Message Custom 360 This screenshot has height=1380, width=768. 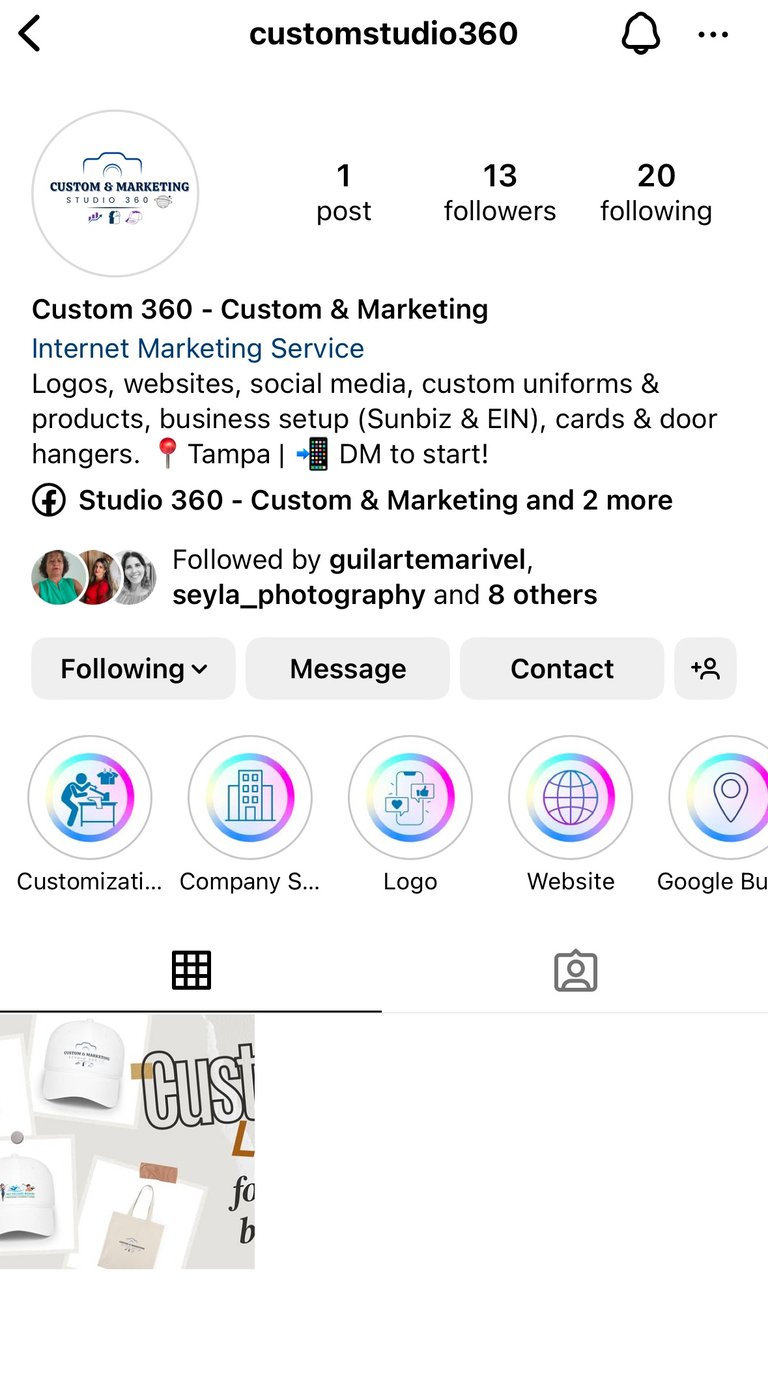(x=347, y=669)
